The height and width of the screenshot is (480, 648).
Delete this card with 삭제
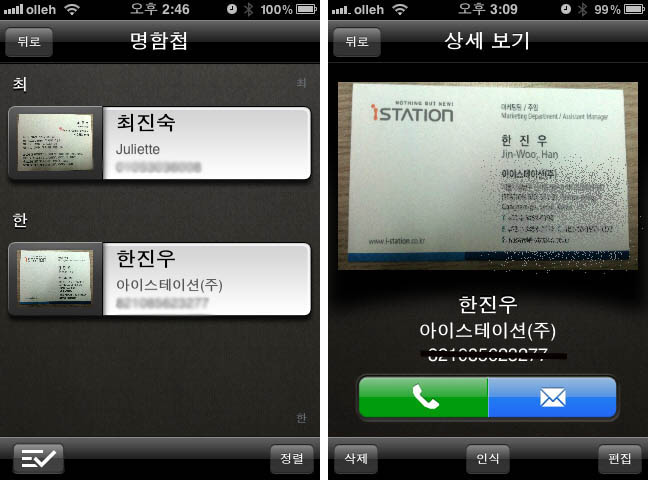(x=357, y=459)
